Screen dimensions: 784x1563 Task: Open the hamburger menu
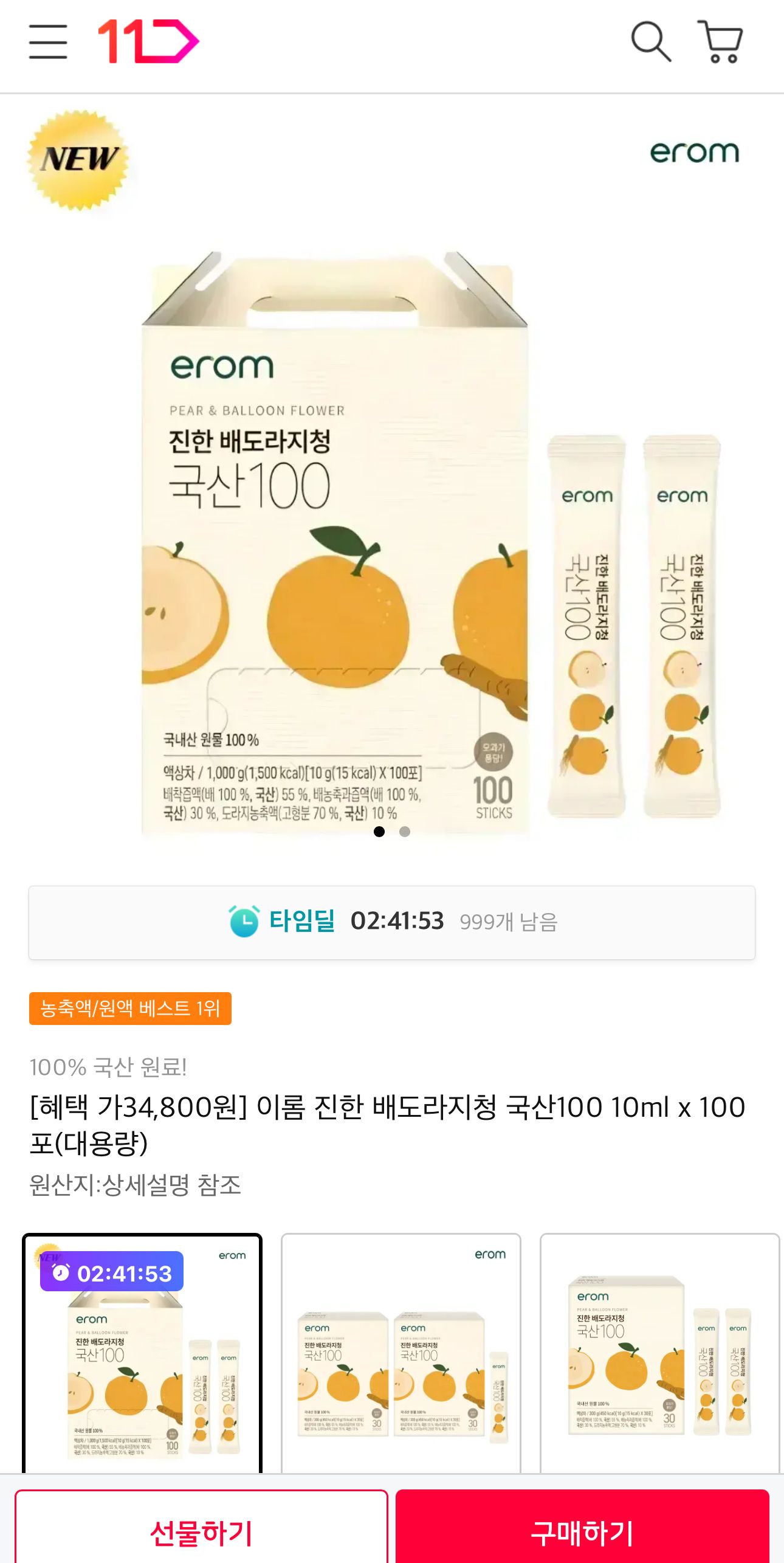(48, 42)
